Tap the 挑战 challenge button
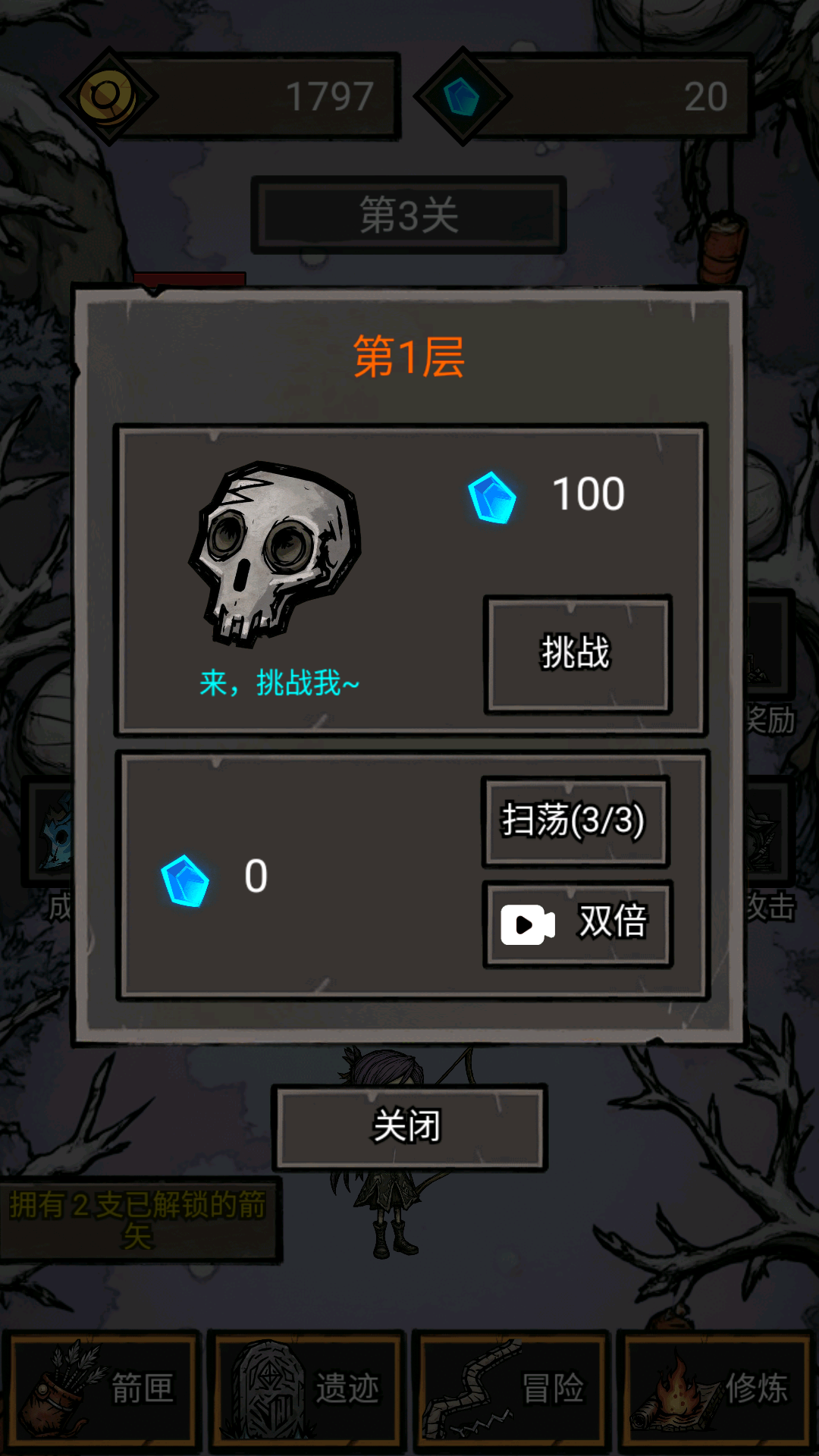Image resolution: width=819 pixels, height=1456 pixels. pos(577,654)
